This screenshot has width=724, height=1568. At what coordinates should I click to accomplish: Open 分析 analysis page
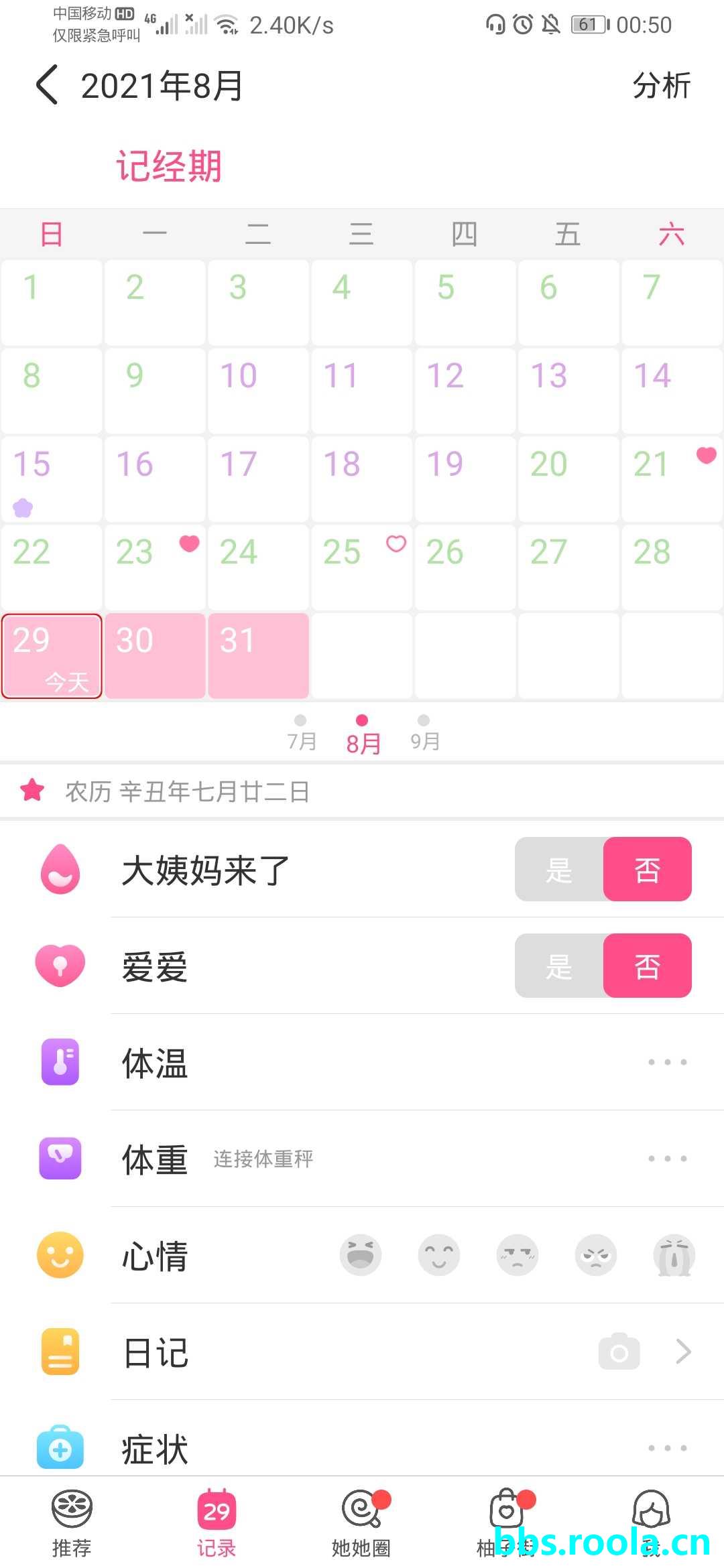tap(661, 86)
